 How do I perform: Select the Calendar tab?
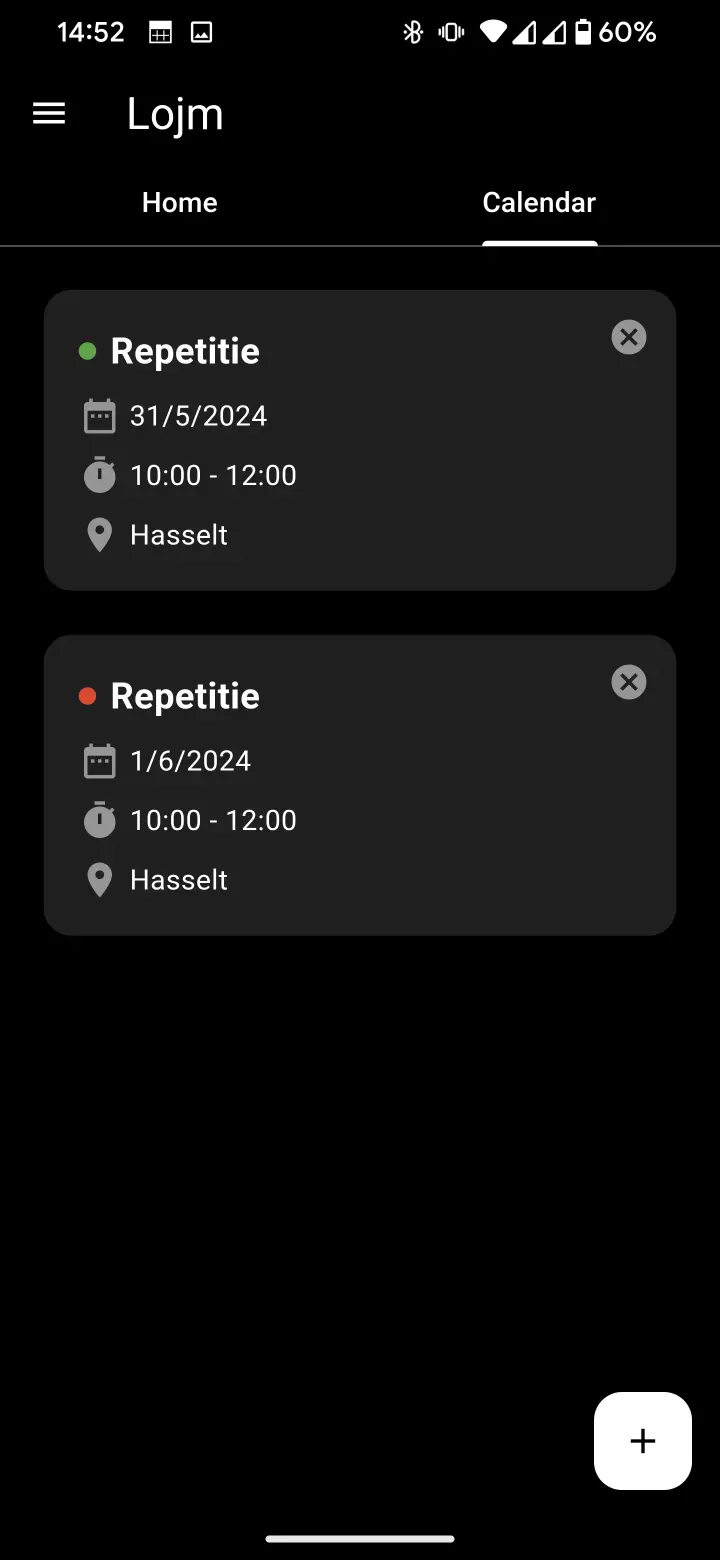(539, 203)
